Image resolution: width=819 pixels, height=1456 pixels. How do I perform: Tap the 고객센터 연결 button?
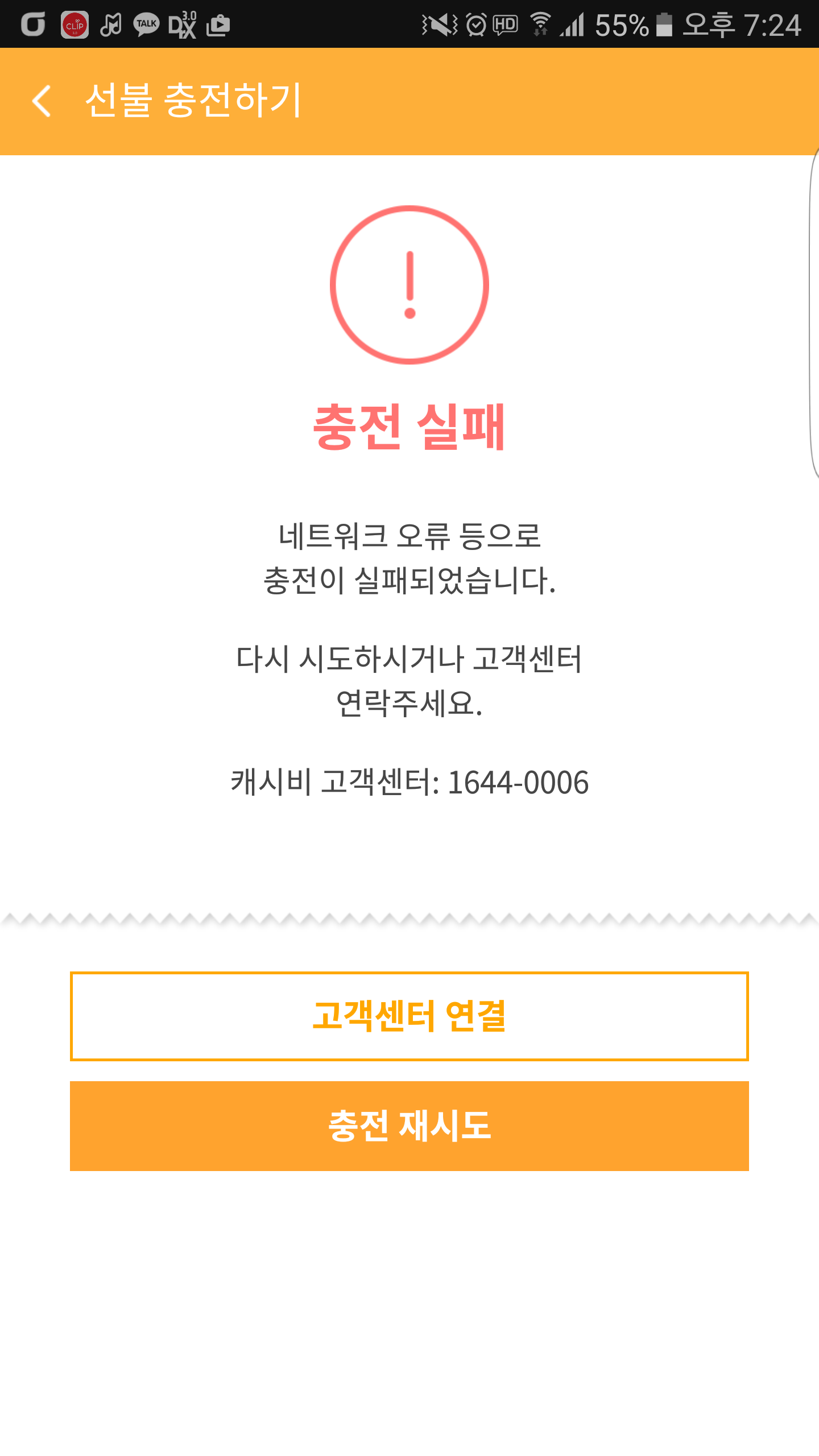coord(409,1016)
